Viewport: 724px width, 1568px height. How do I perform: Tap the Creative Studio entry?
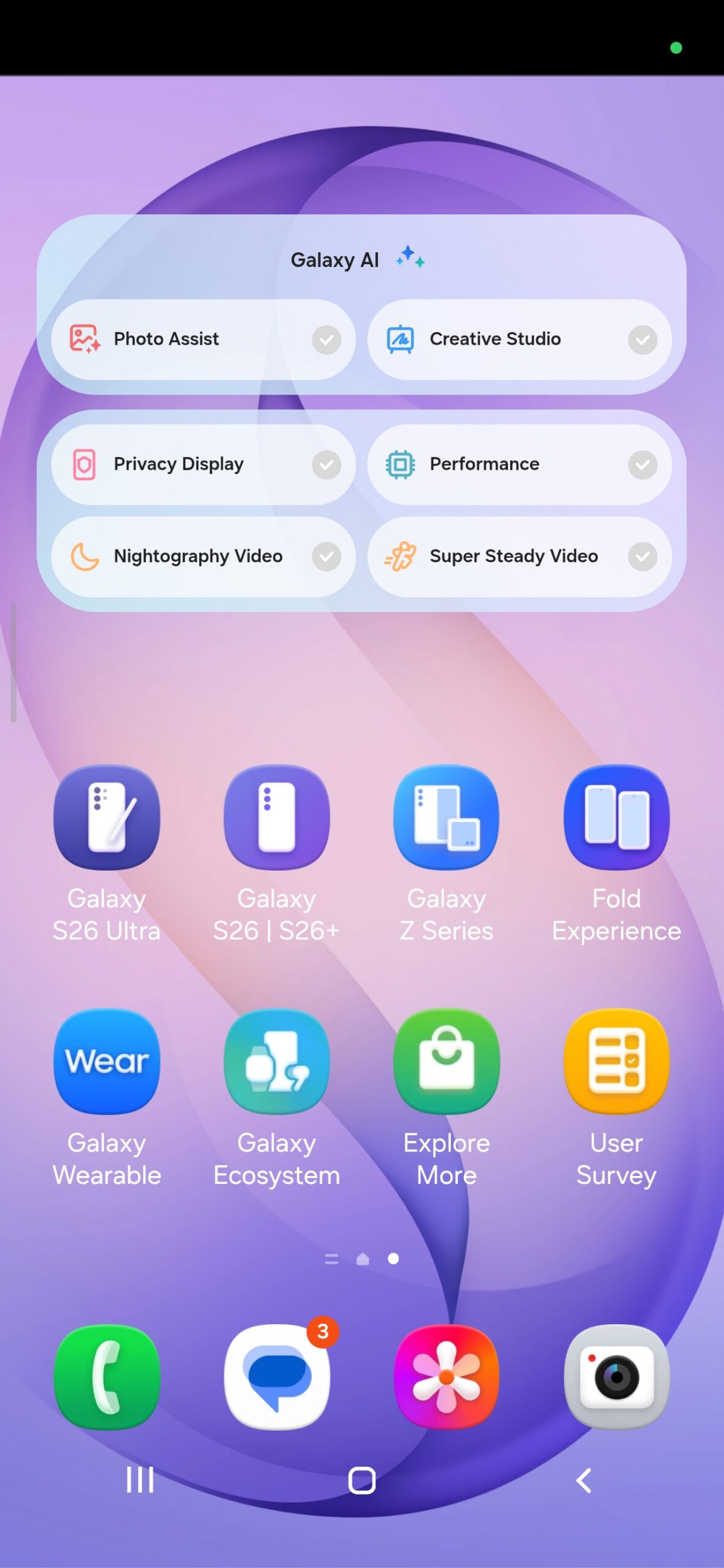pos(519,339)
